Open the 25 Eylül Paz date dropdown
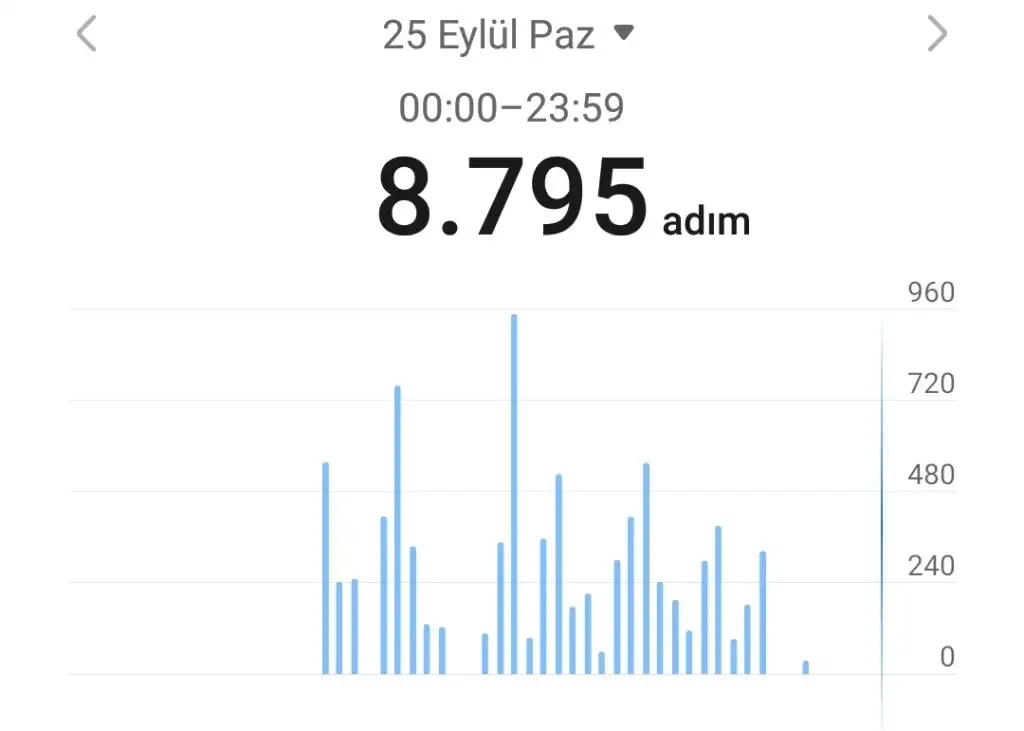Screen dimensions: 1024x731 click(x=508, y=35)
